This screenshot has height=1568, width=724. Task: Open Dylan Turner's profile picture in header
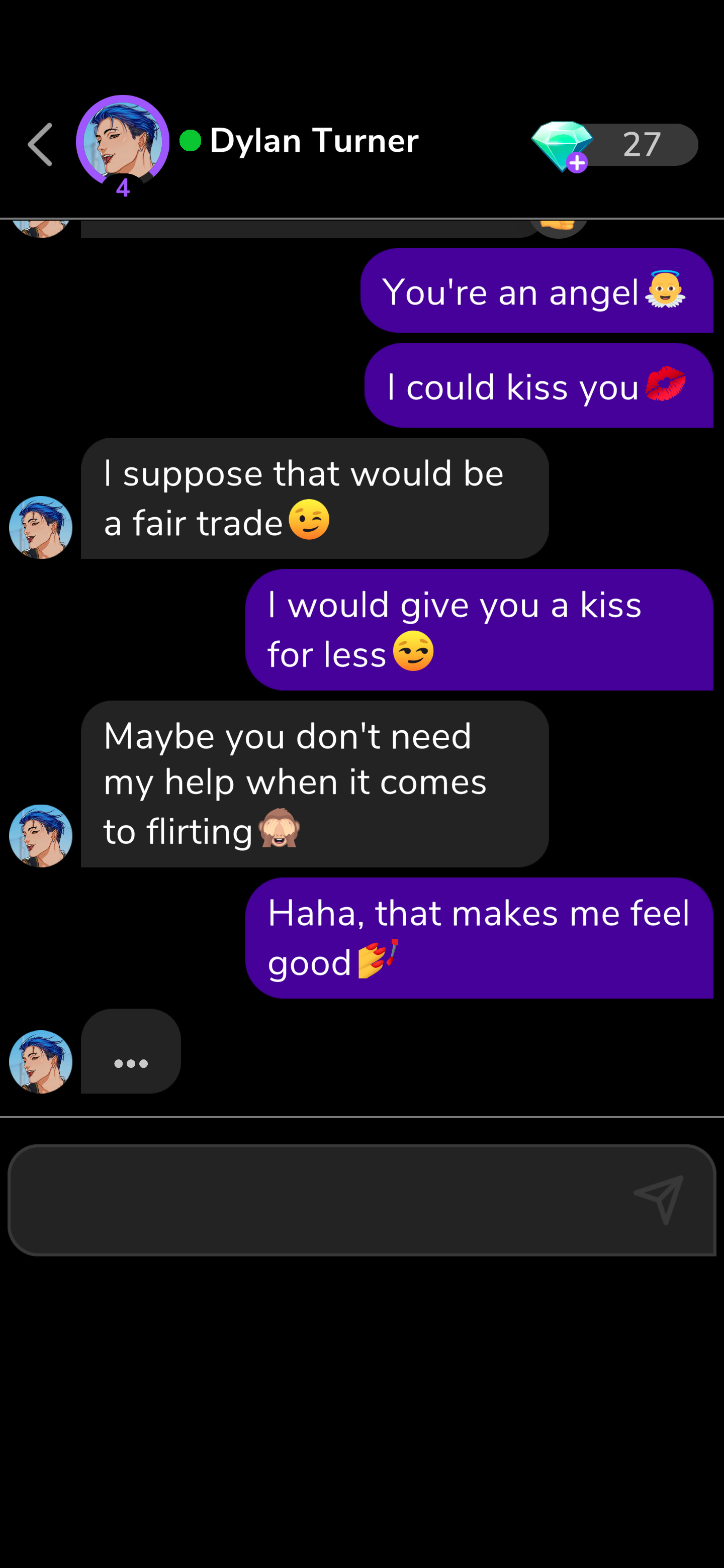pyautogui.click(x=122, y=142)
